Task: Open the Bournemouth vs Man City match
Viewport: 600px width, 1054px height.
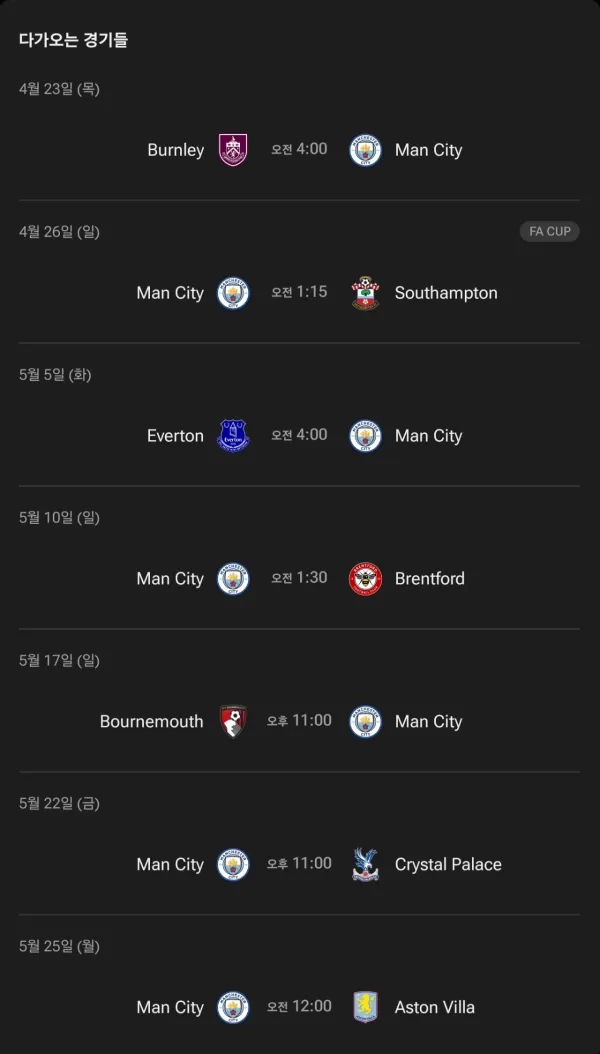Action: 300,700
